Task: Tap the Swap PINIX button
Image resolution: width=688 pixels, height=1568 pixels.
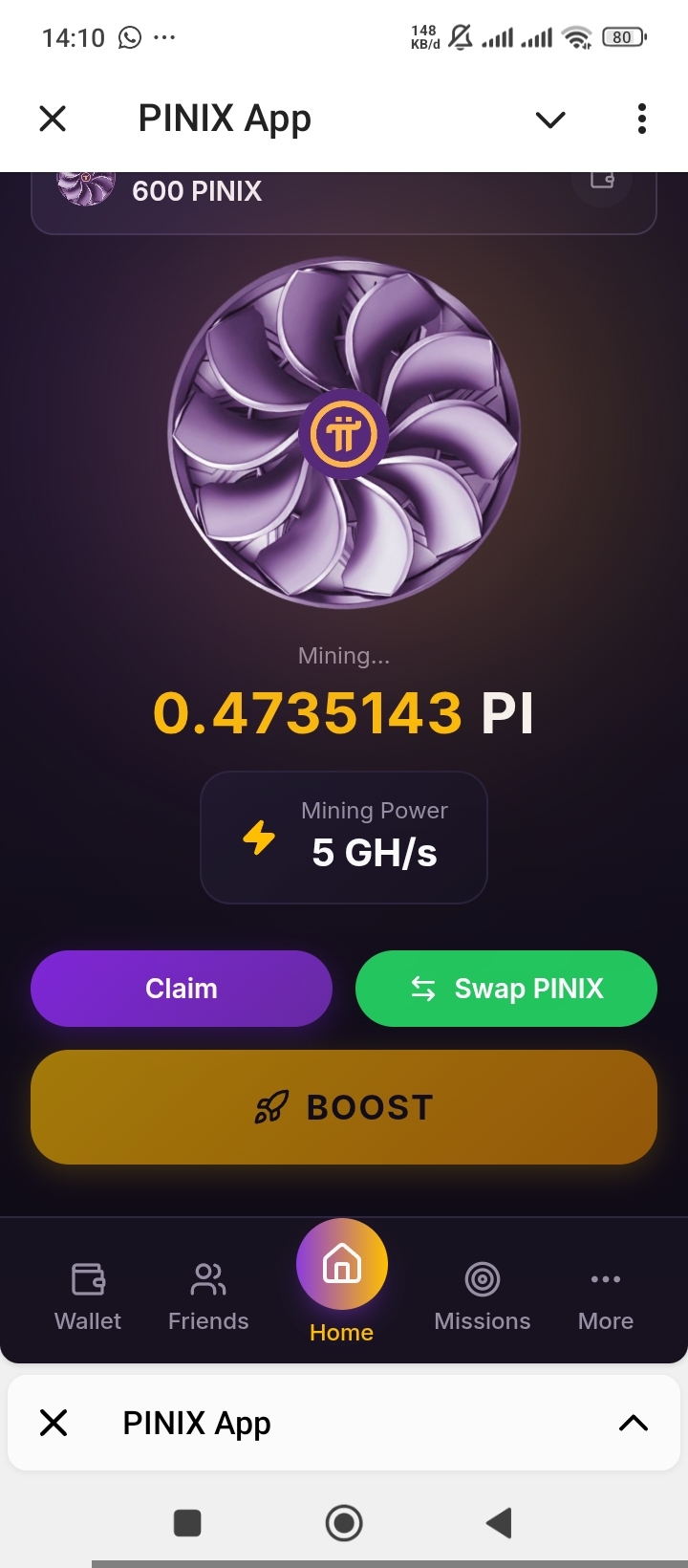Action: click(506, 989)
